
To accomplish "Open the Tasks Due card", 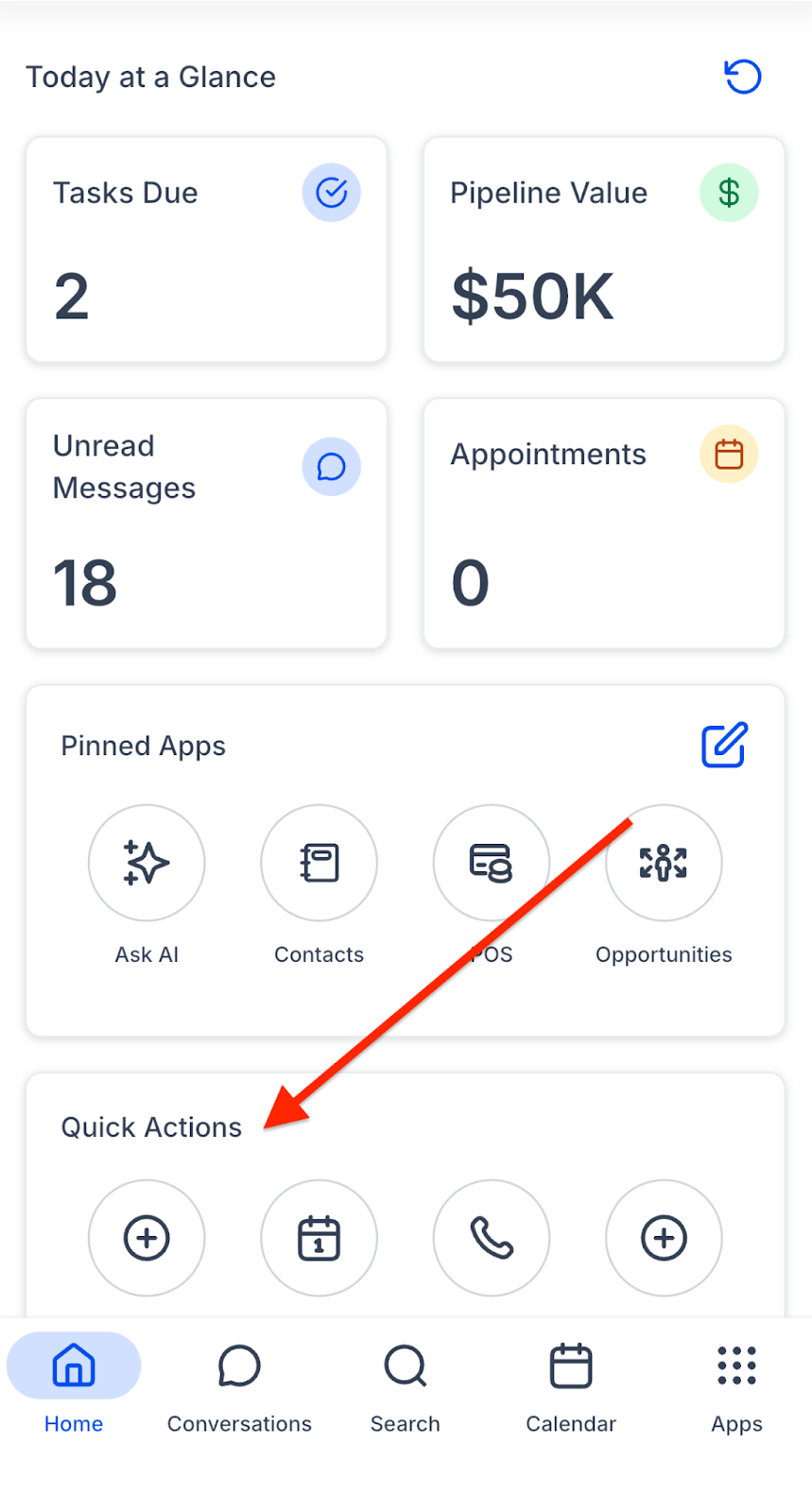I will tap(206, 249).
